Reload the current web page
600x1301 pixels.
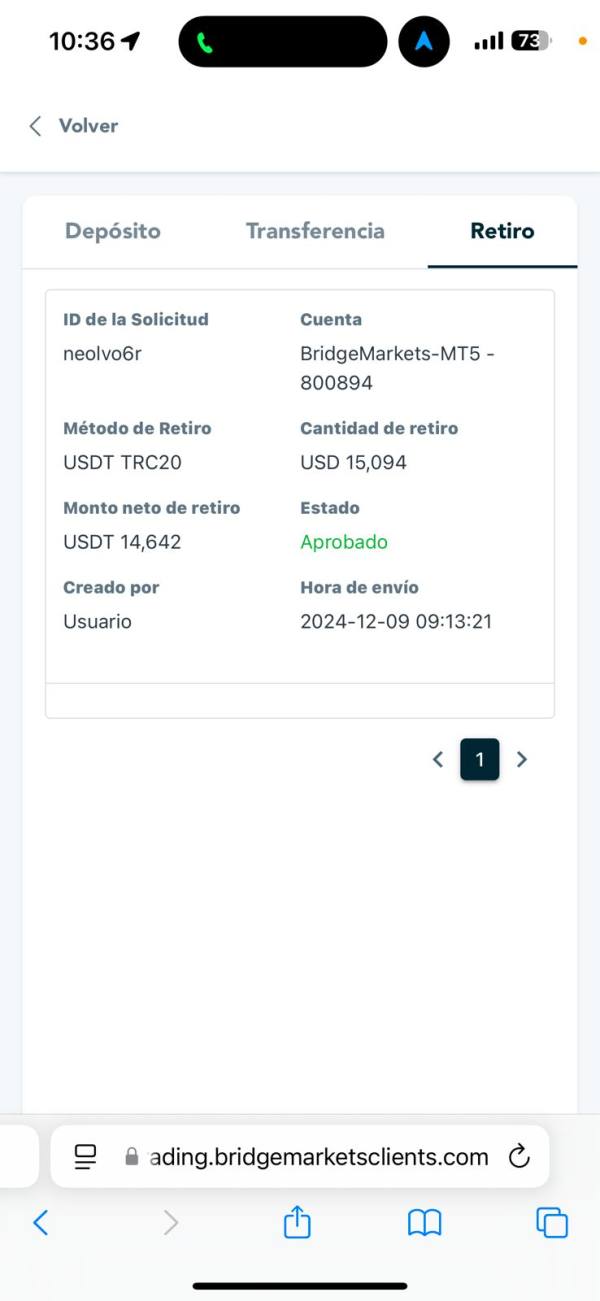[x=518, y=1157]
